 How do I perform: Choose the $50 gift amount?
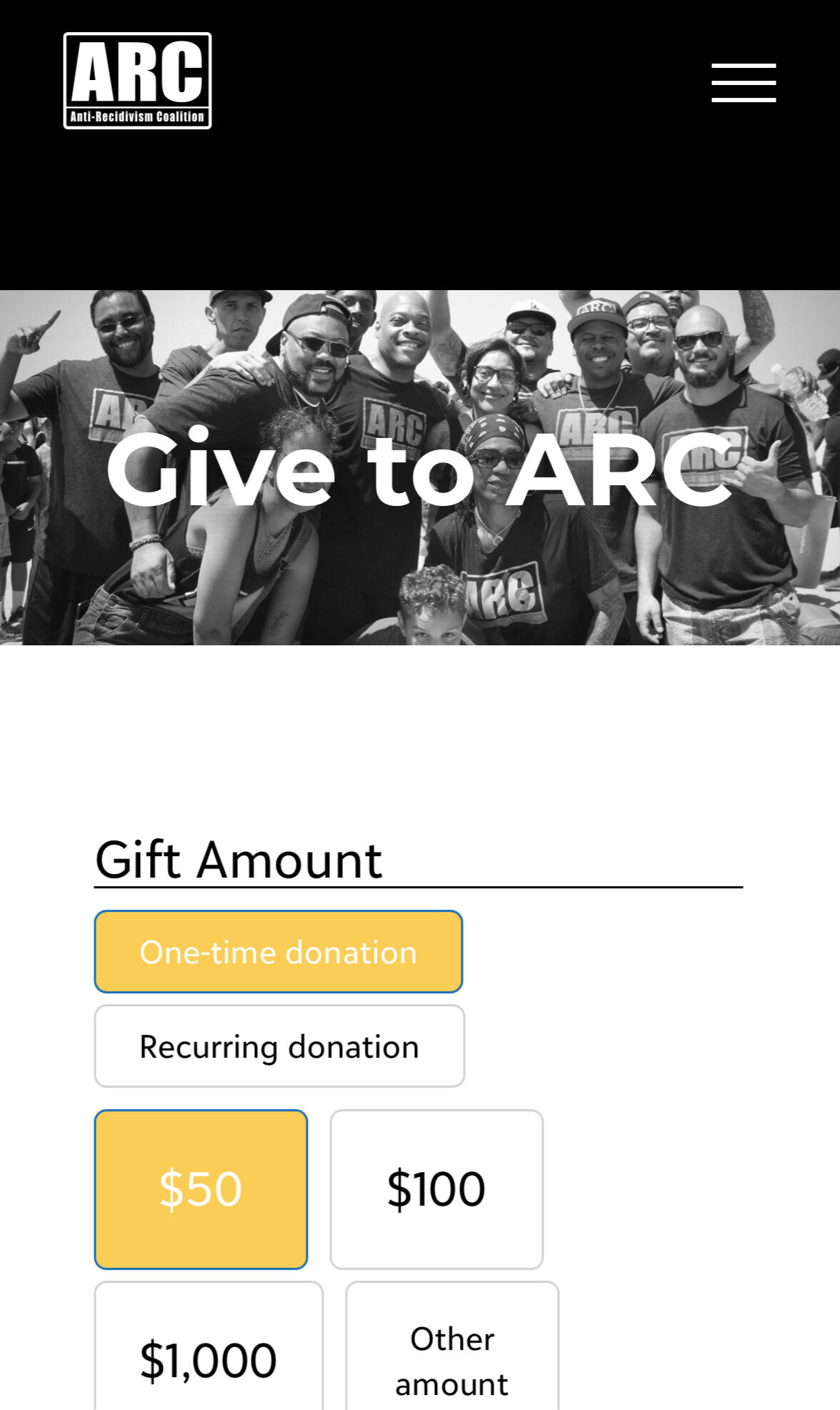201,1189
